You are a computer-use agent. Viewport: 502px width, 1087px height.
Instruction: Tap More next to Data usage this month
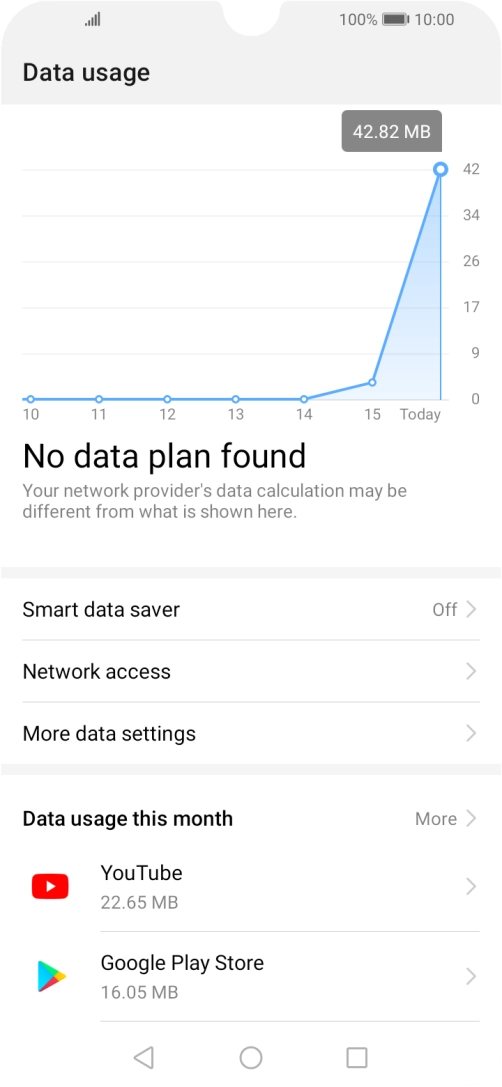[446, 819]
